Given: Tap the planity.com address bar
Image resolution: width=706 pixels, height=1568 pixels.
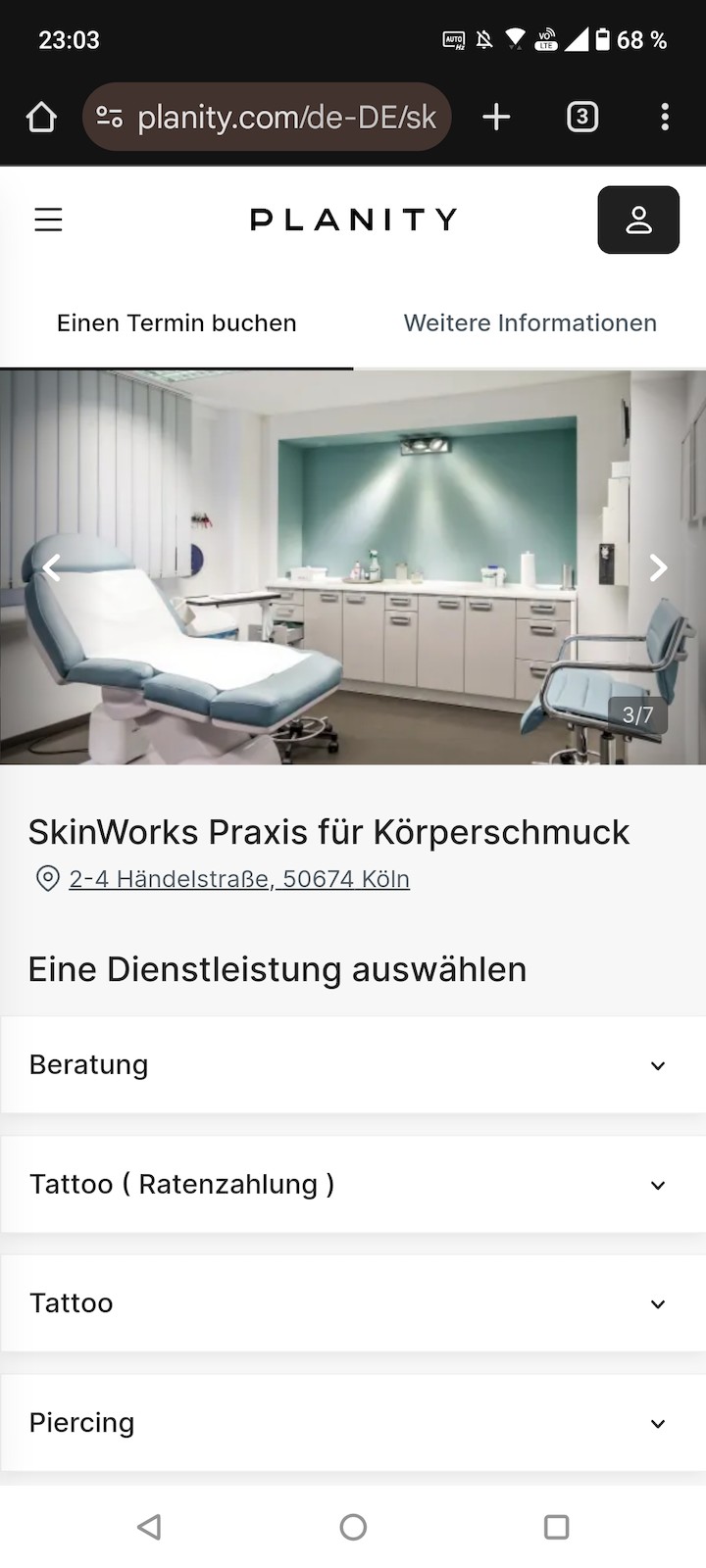Looking at the screenshot, I should 267,118.
